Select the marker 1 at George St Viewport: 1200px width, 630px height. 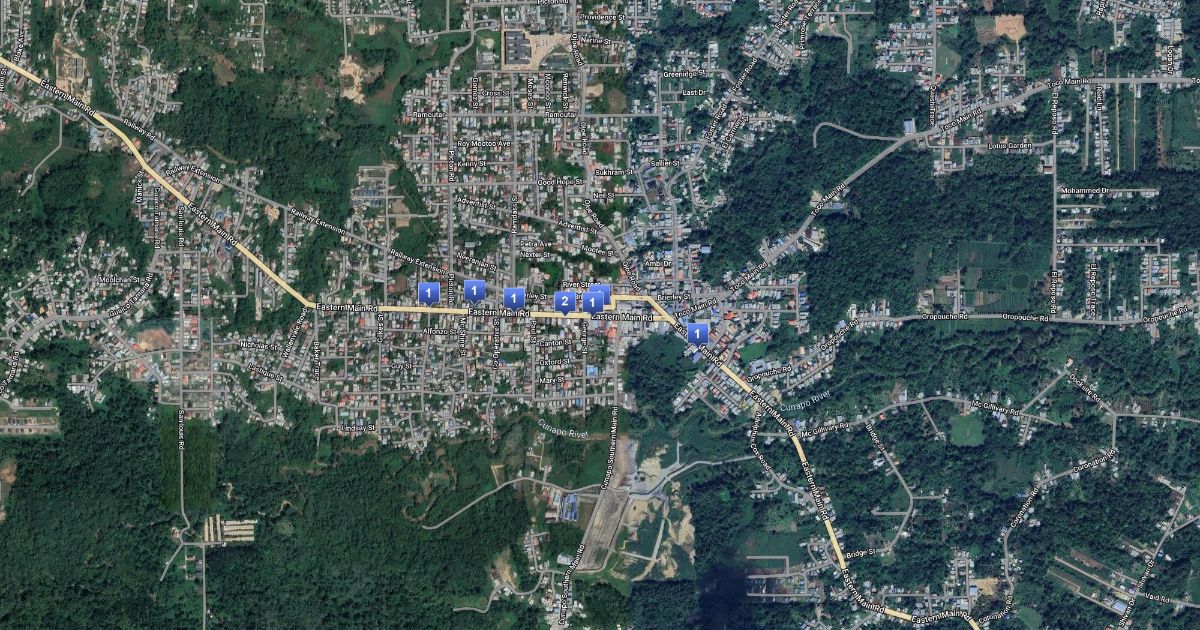coord(594,301)
